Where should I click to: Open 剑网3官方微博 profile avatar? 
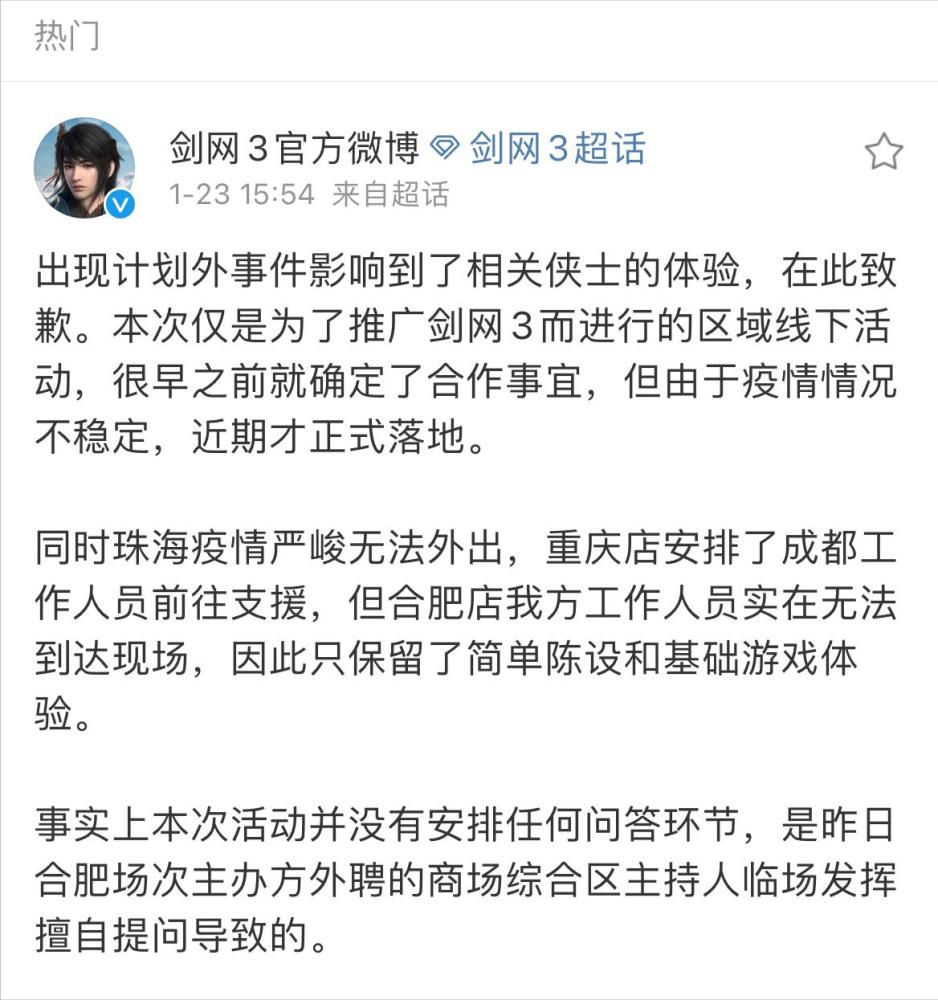coord(84,168)
